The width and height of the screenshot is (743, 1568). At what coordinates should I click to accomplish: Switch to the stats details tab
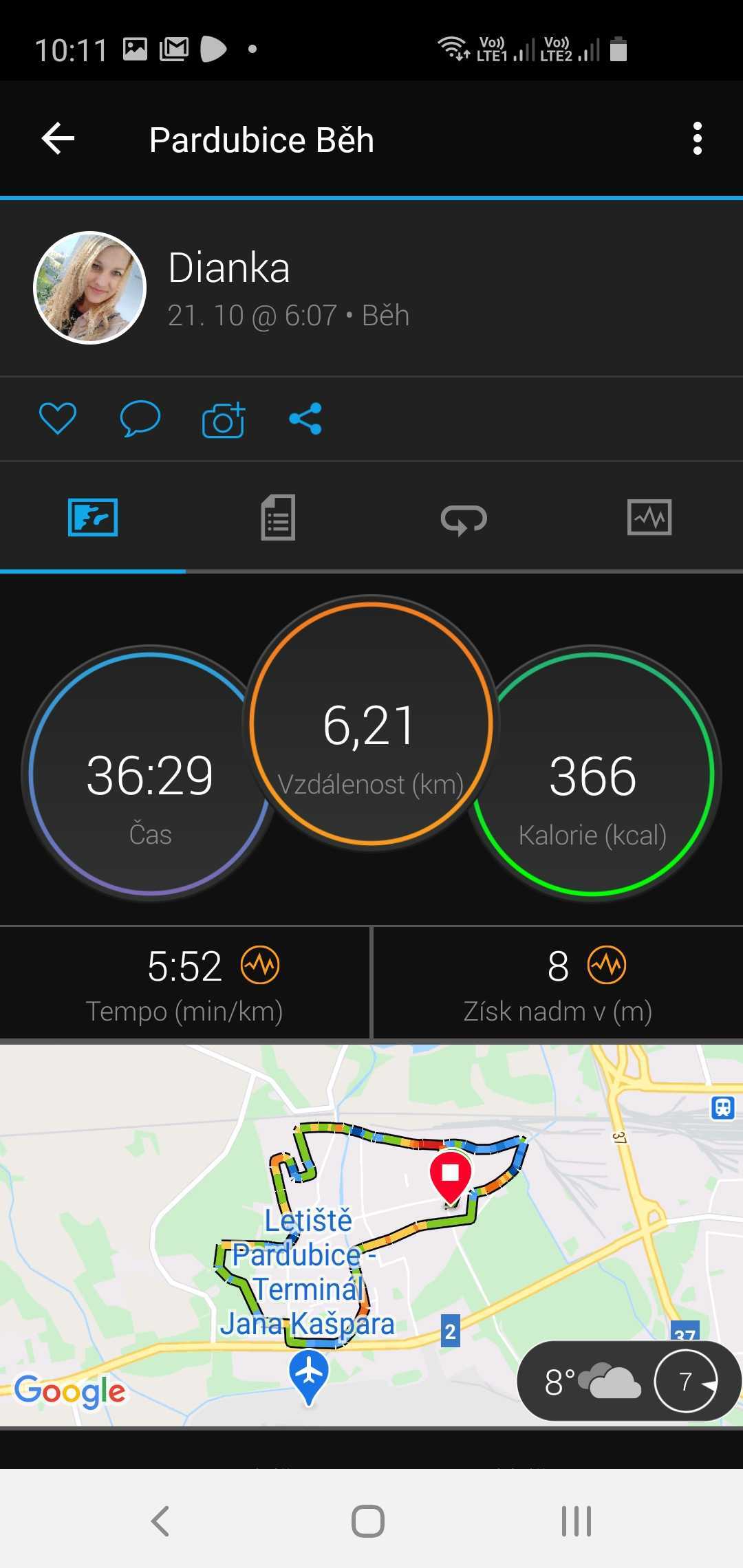278,517
